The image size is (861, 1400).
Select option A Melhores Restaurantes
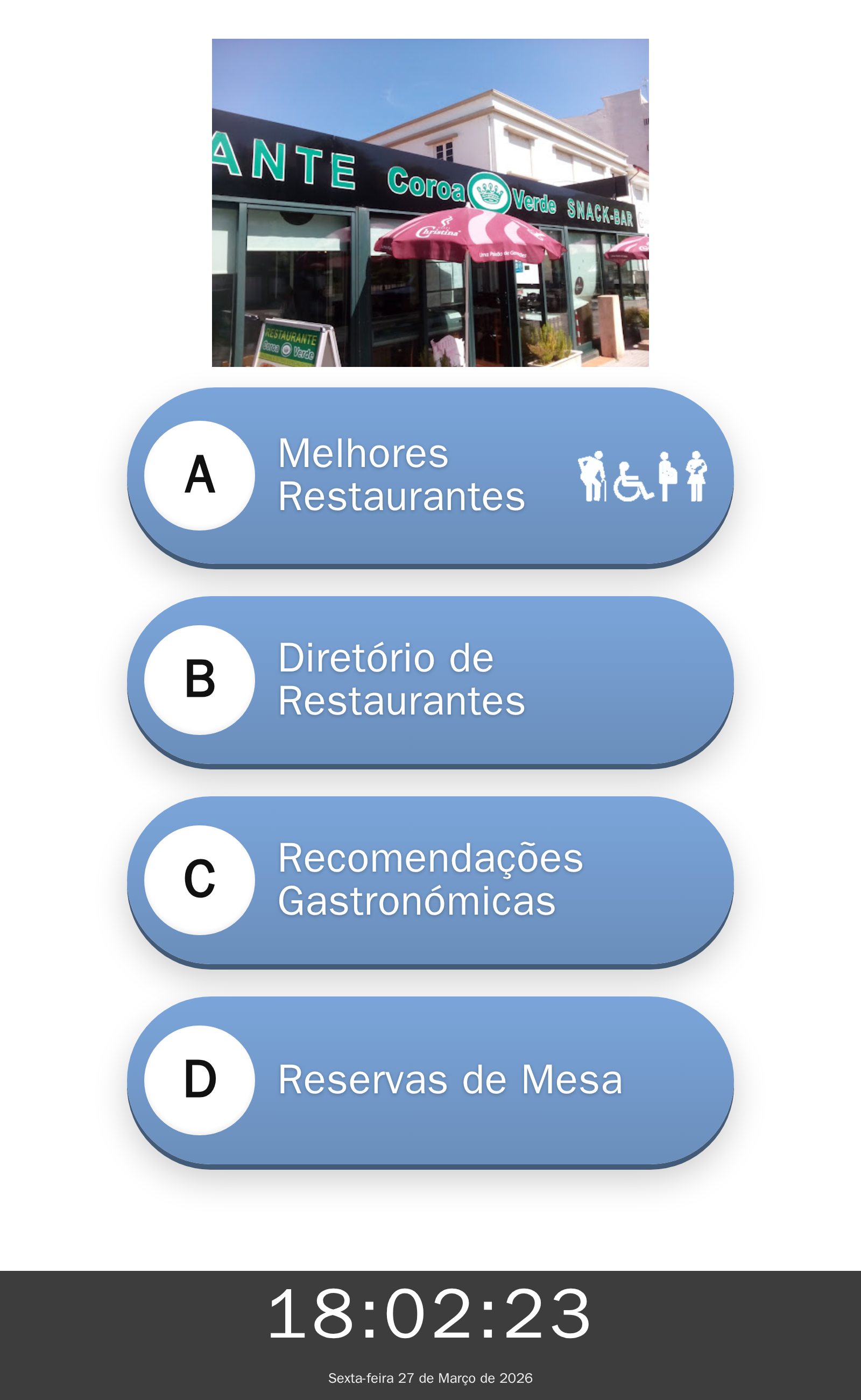429,476
